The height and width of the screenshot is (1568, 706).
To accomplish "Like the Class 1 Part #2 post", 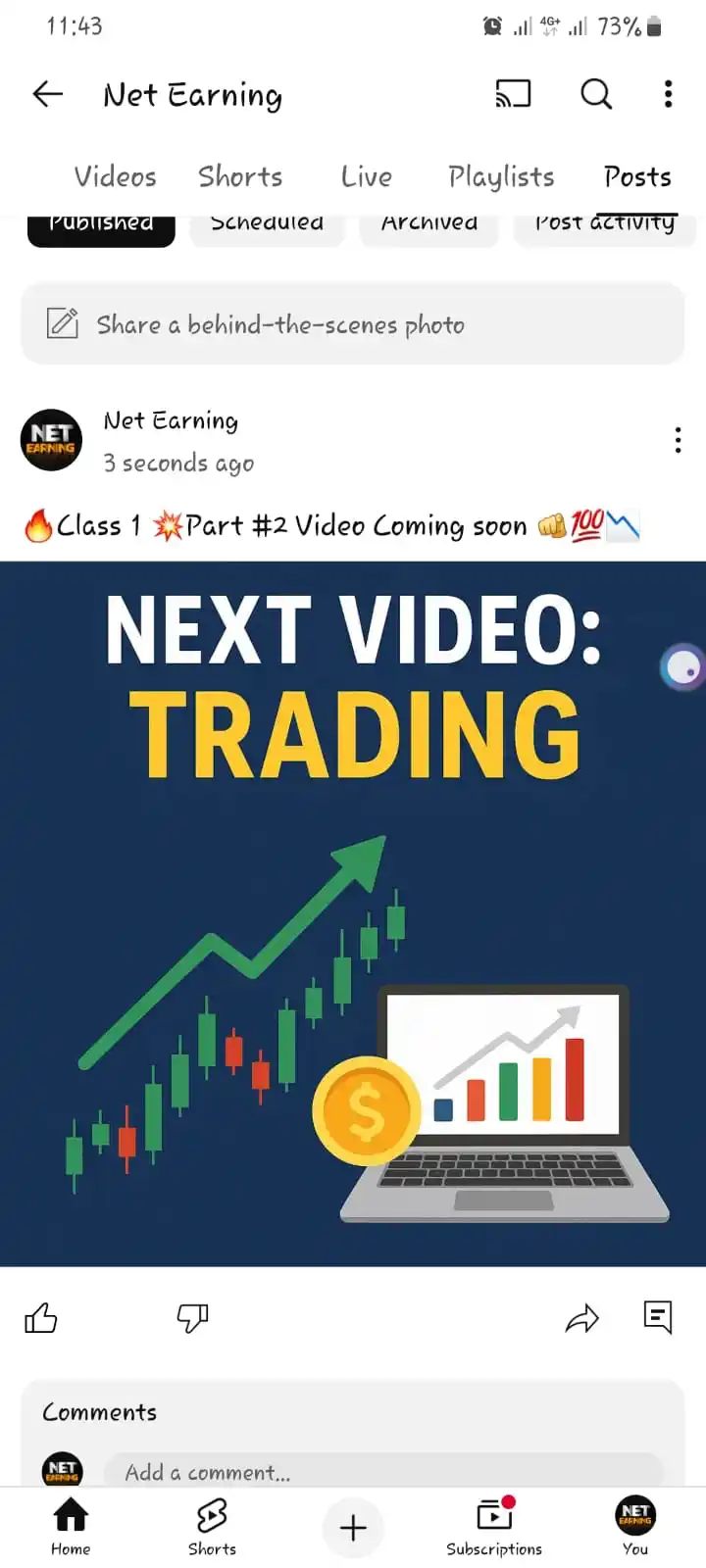I will pos(41,1318).
